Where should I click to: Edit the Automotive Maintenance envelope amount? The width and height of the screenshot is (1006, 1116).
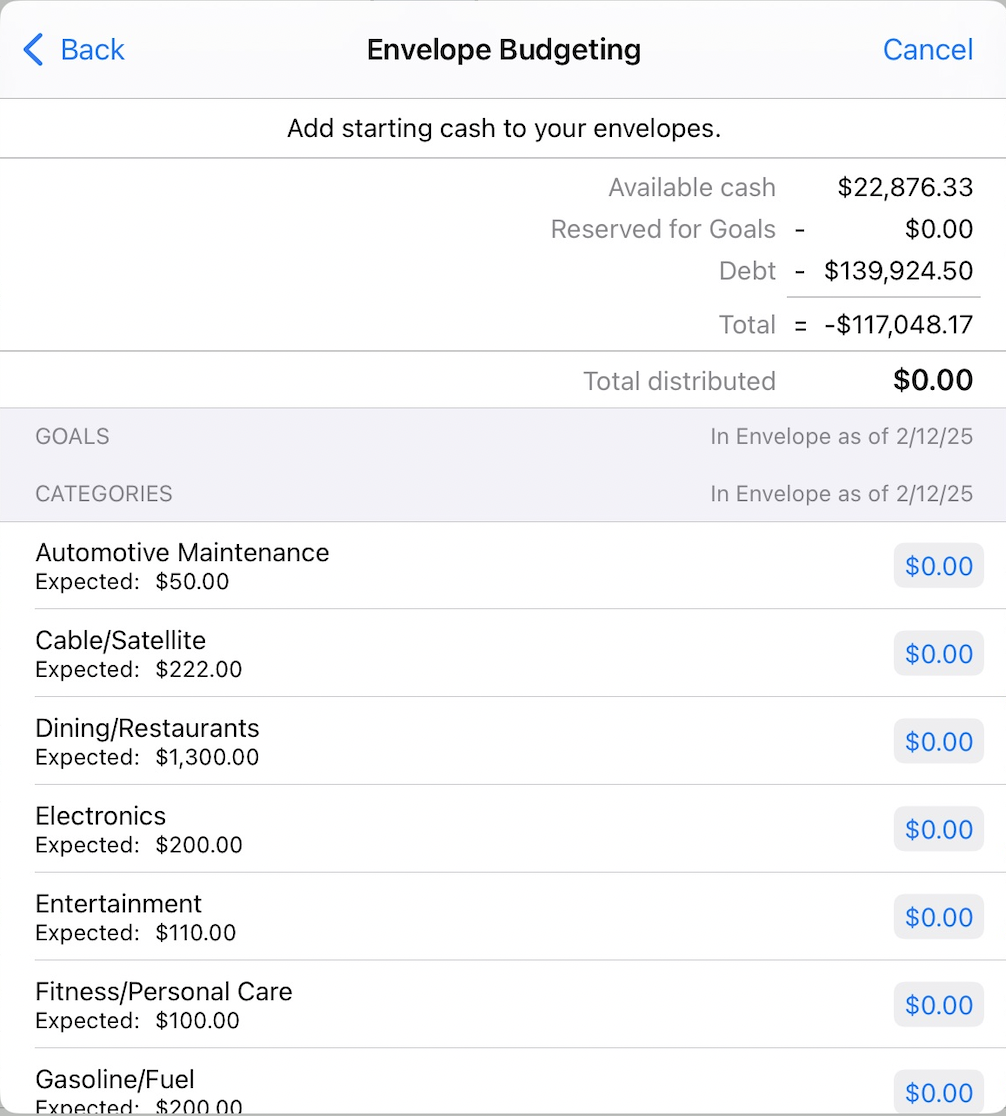point(938,566)
